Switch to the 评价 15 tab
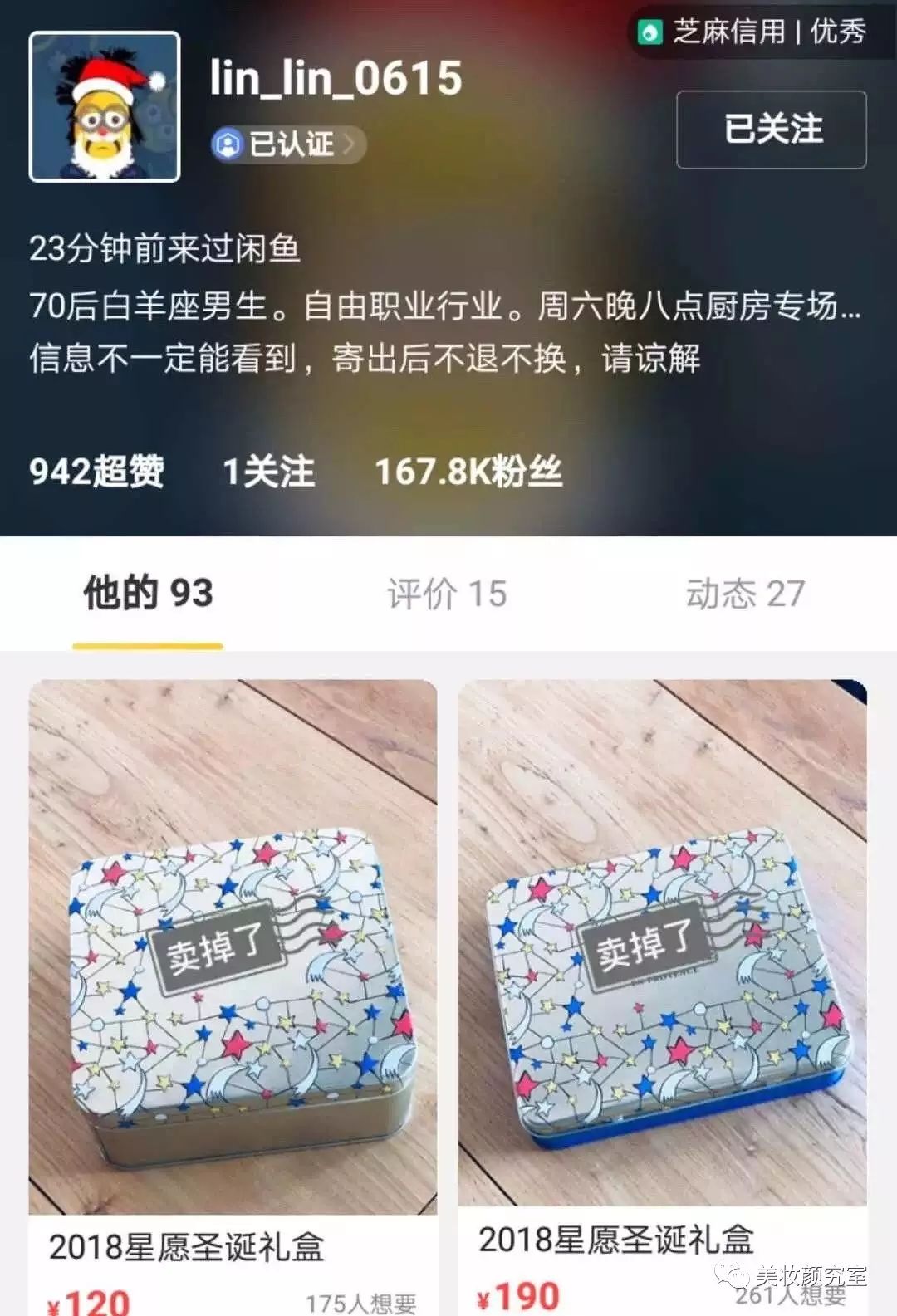The height and width of the screenshot is (1316, 897). [x=447, y=594]
